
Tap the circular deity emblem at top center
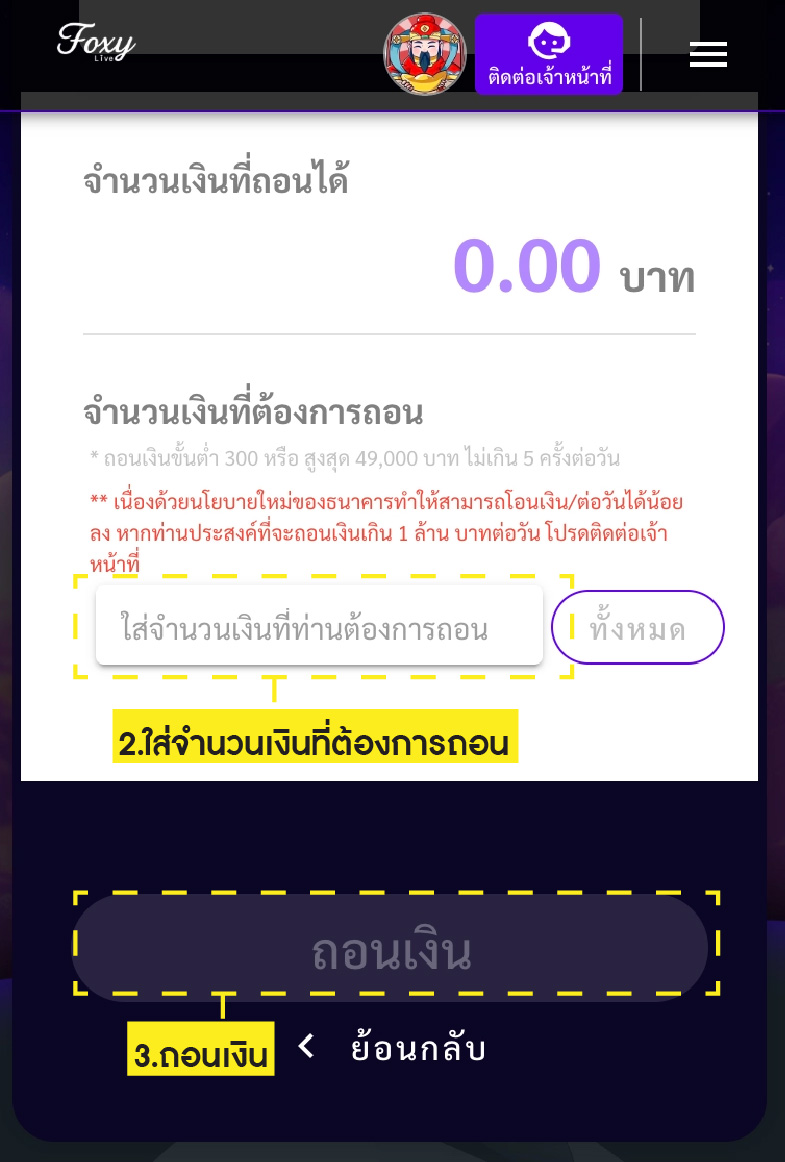click(425, 52)
